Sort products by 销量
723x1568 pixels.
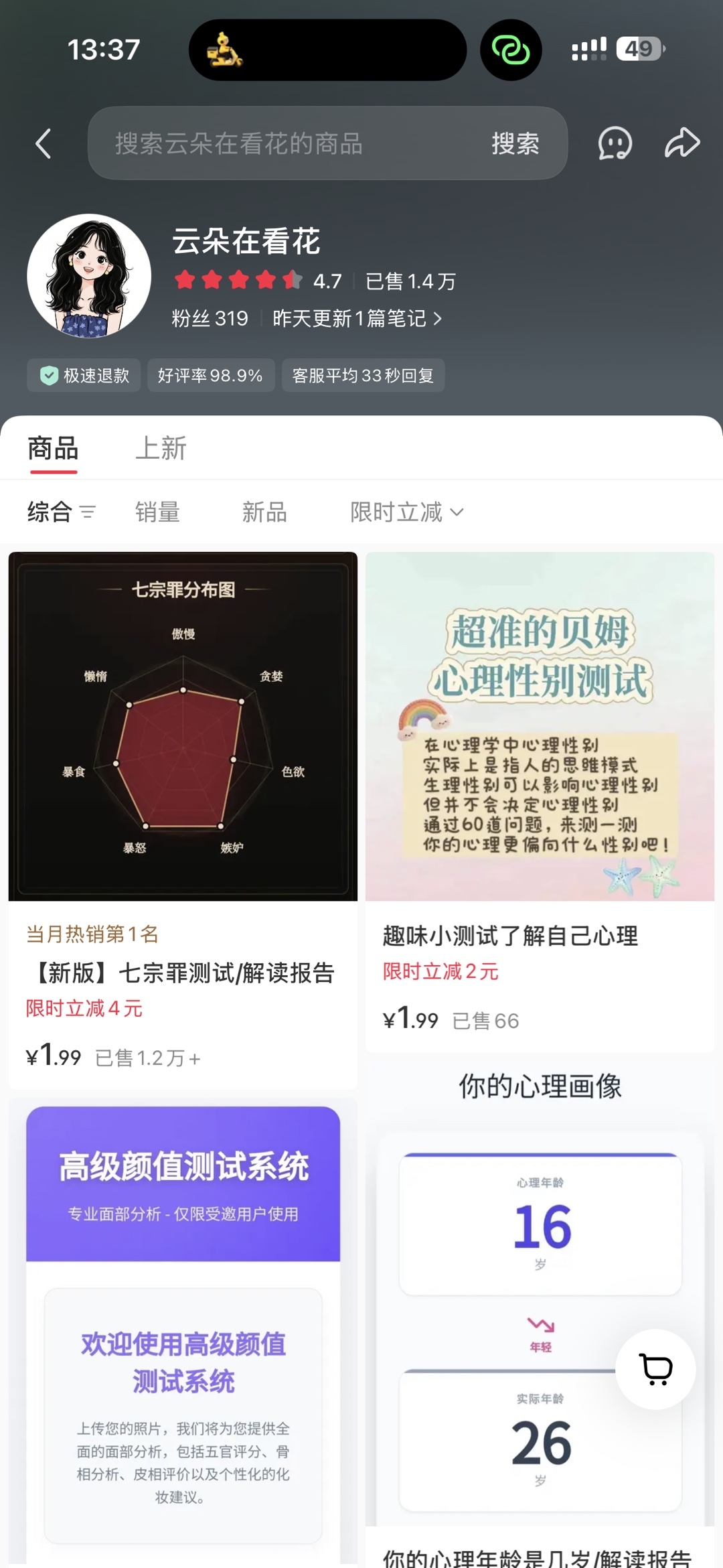pyautogui.click(x=157, y=512)
